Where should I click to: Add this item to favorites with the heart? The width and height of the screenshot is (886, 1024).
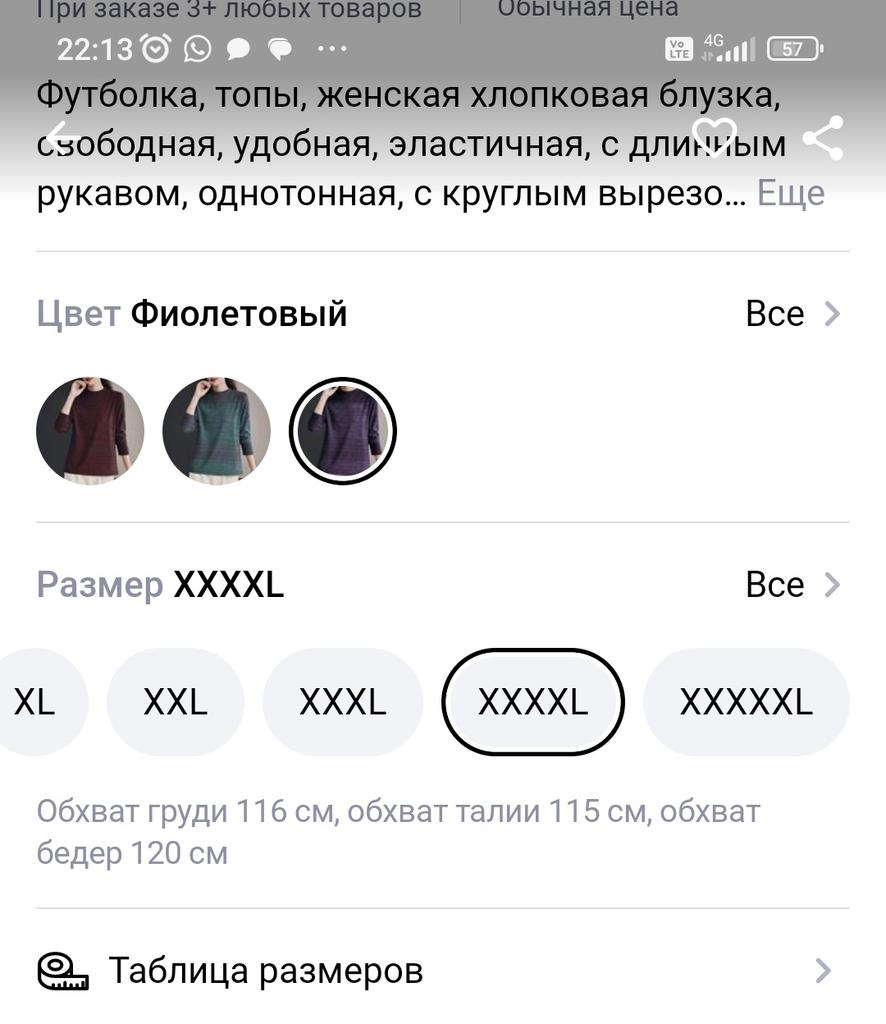click(714, 137)
